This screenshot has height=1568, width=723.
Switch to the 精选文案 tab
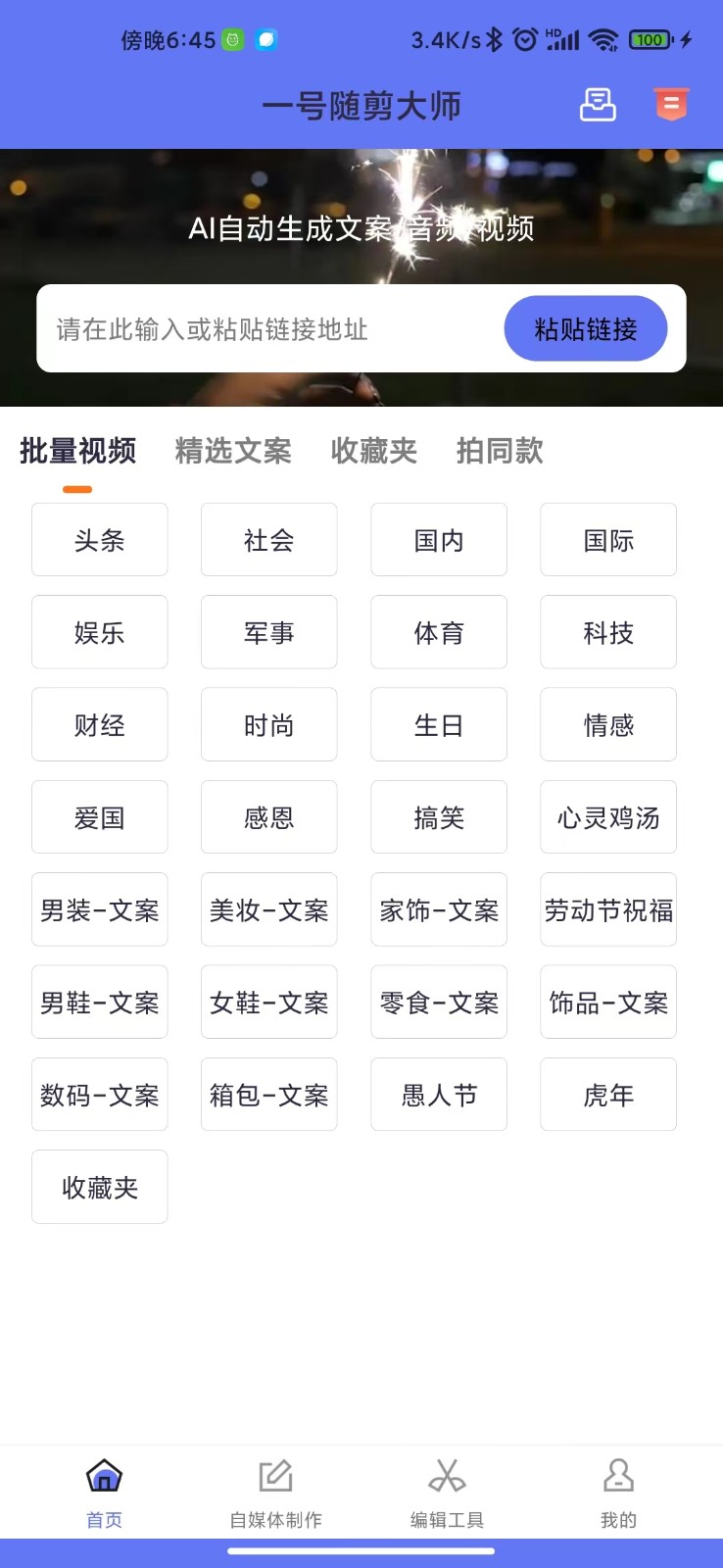click(x=232, y=452)
